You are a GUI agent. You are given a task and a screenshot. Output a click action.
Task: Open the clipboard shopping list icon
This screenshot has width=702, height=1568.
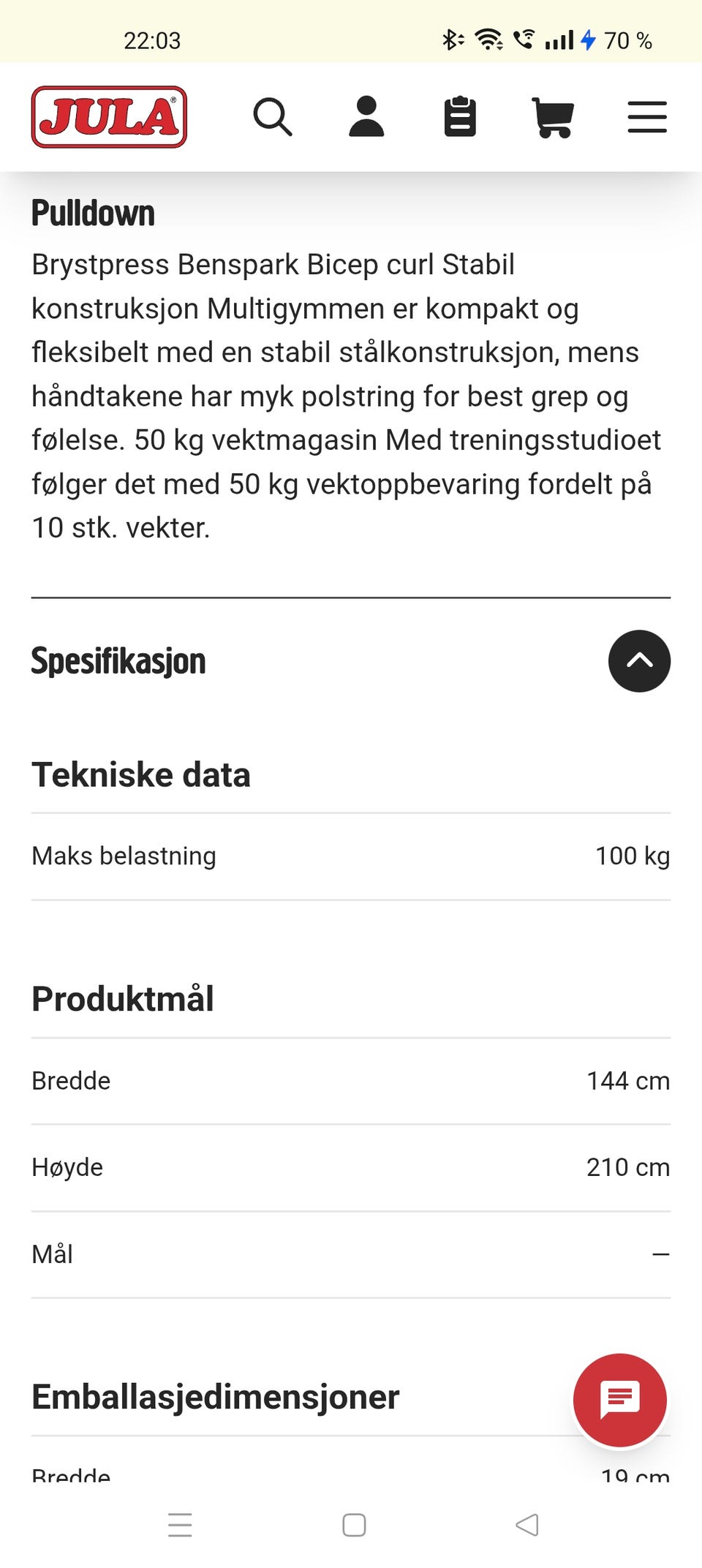click(460, 117)
